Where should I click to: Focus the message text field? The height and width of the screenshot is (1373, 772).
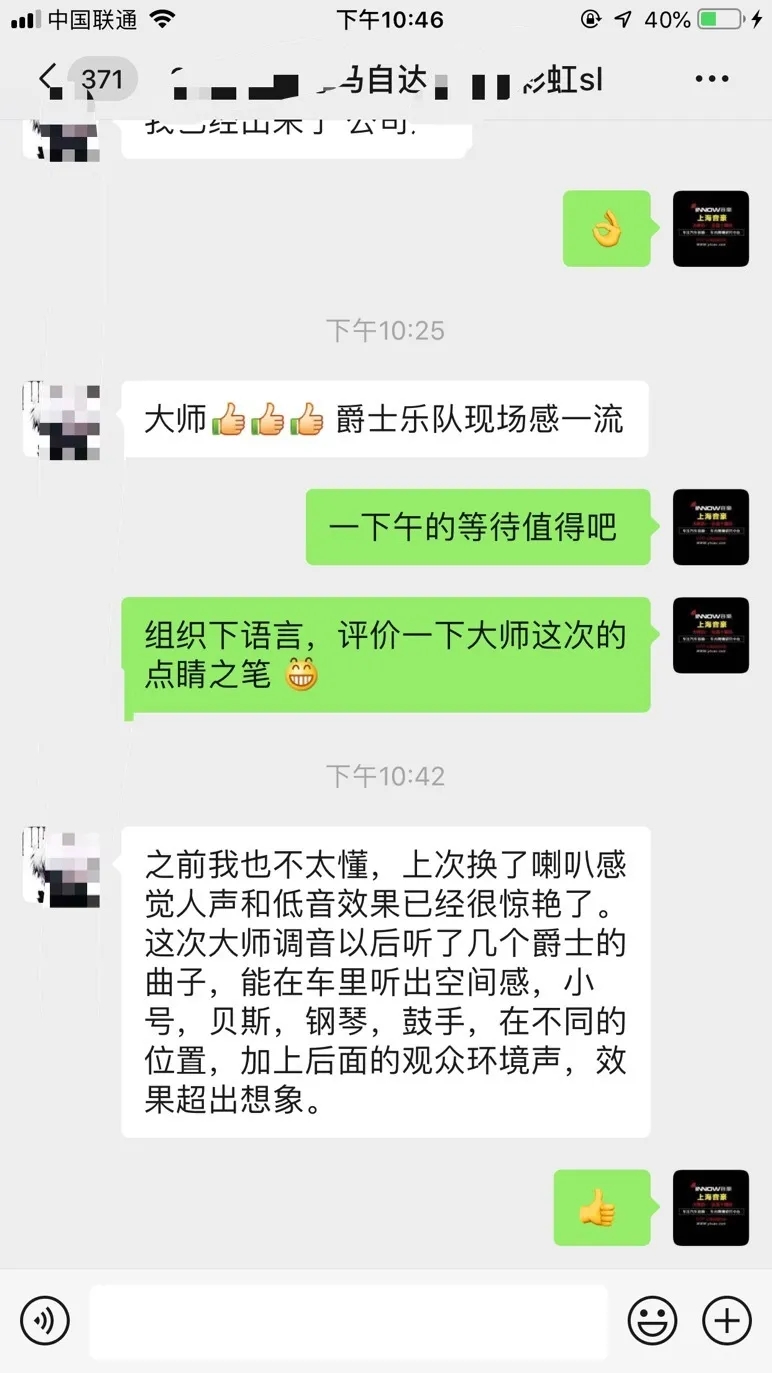click(348, 1321)
